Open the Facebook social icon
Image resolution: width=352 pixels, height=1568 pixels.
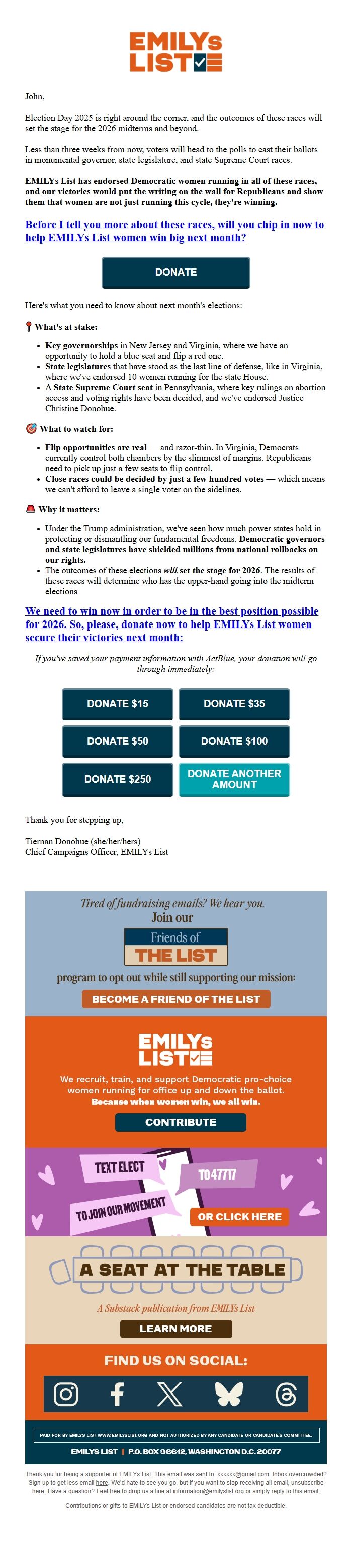click(x=117, y=1393)
